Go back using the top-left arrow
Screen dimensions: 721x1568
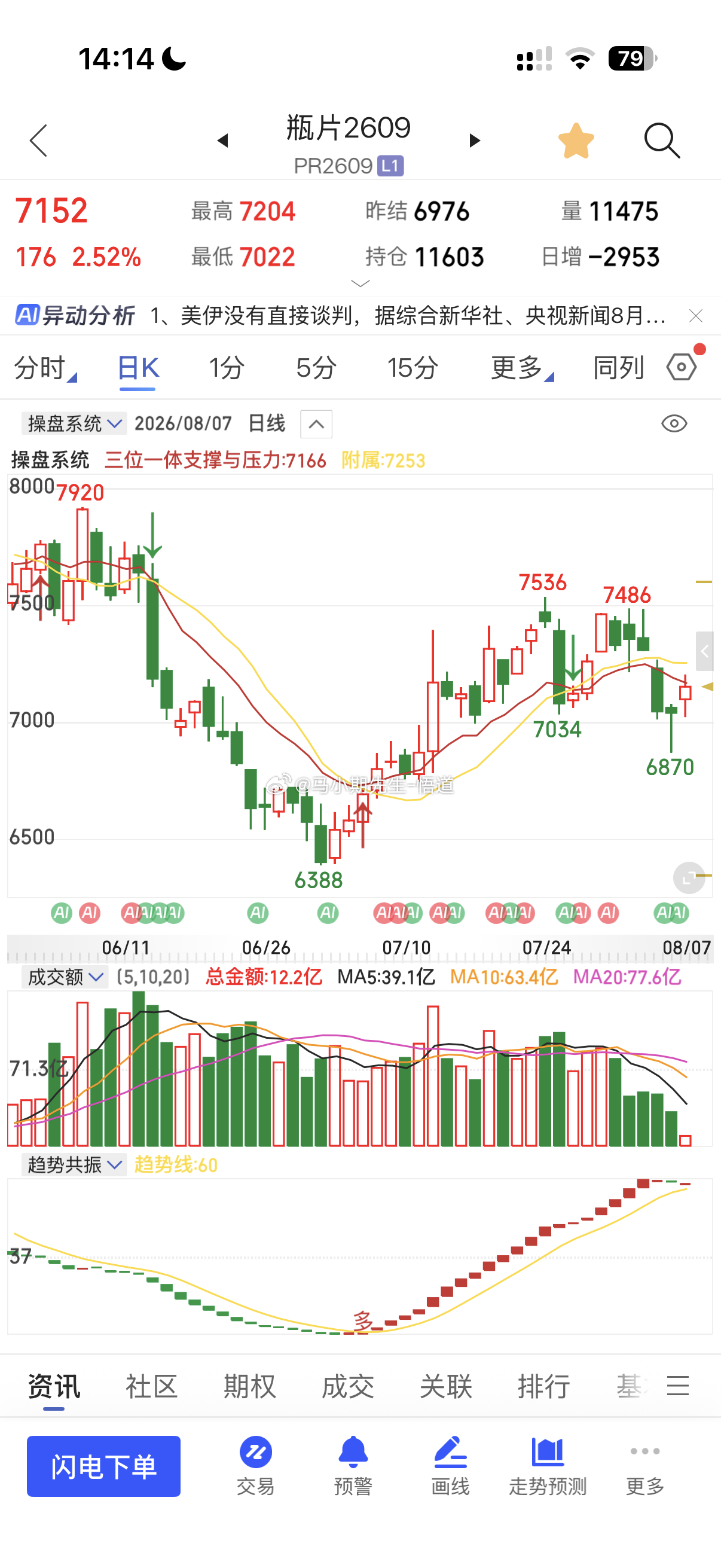[x=38, y=141]
